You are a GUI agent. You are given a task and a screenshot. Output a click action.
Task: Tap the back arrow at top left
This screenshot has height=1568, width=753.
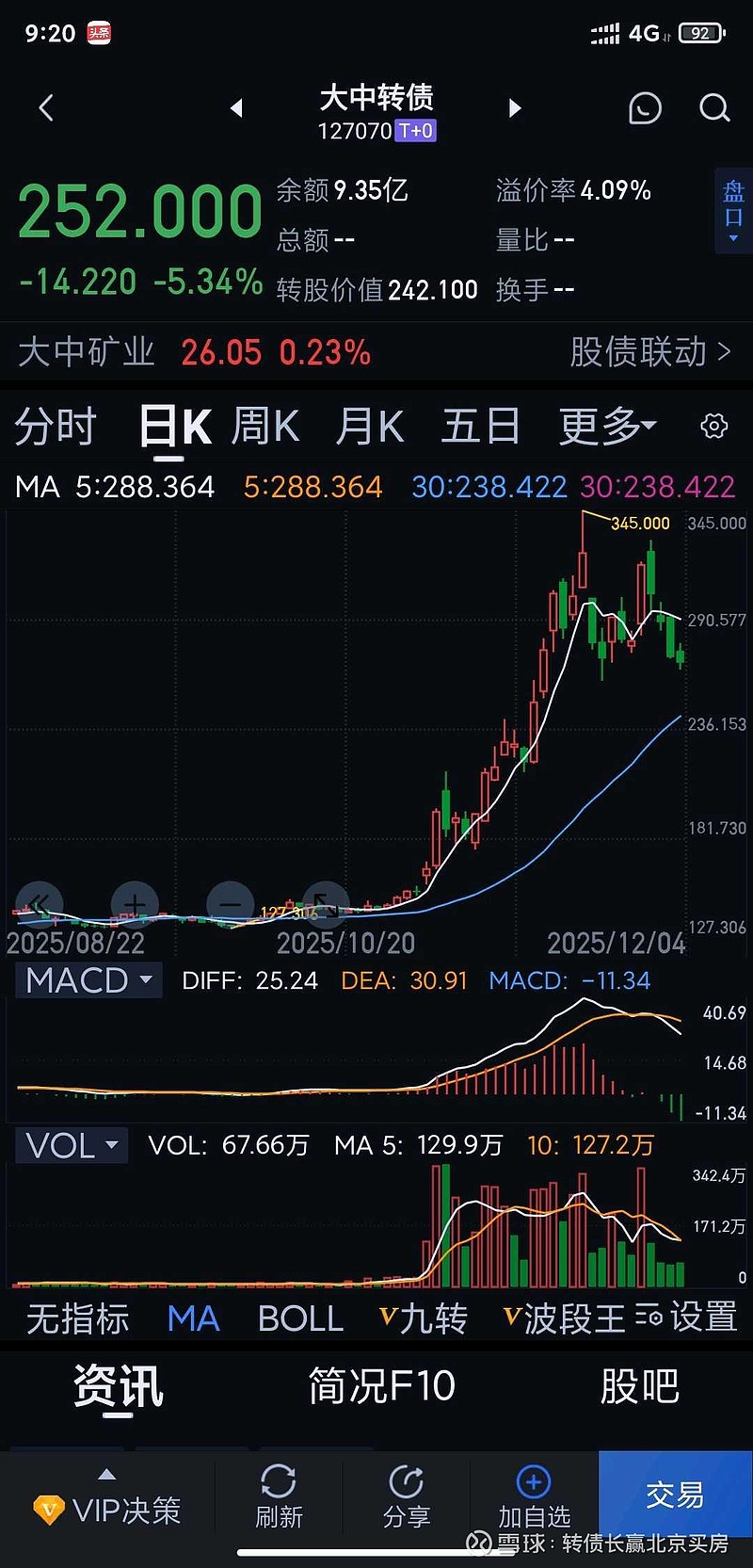pos(46,107)
